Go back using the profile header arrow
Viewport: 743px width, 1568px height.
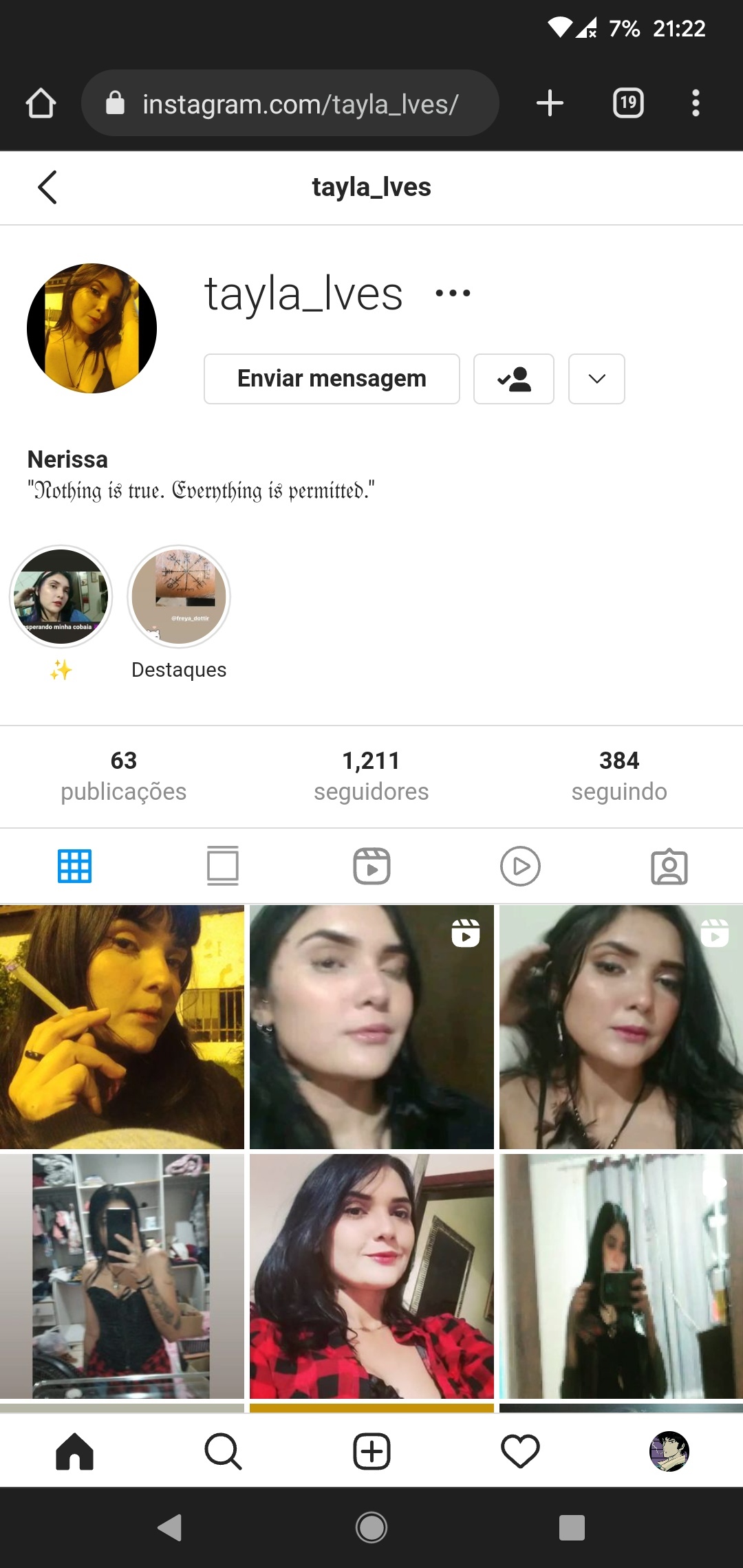tap(47, 187)
